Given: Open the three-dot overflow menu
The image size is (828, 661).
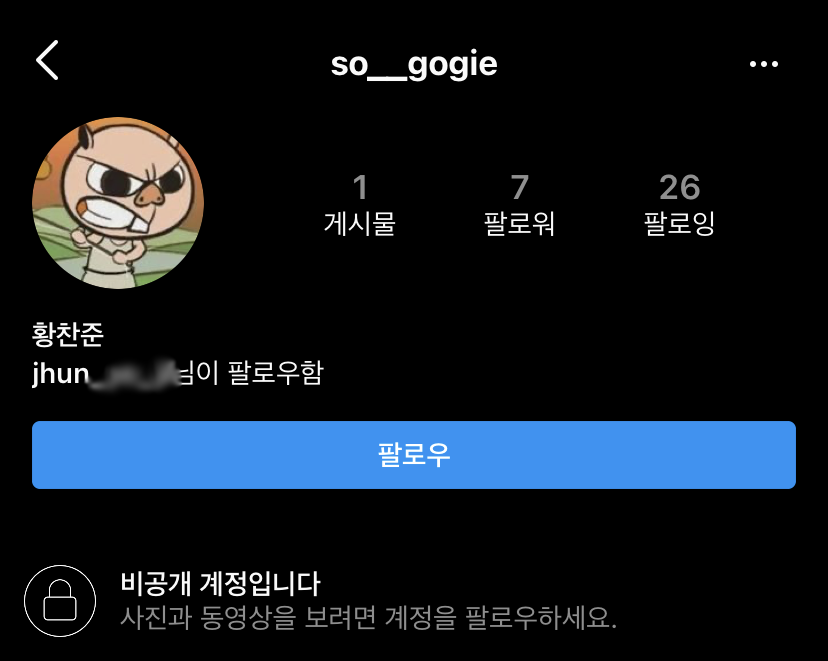Looking at the screenshot, I should [763, 64].
